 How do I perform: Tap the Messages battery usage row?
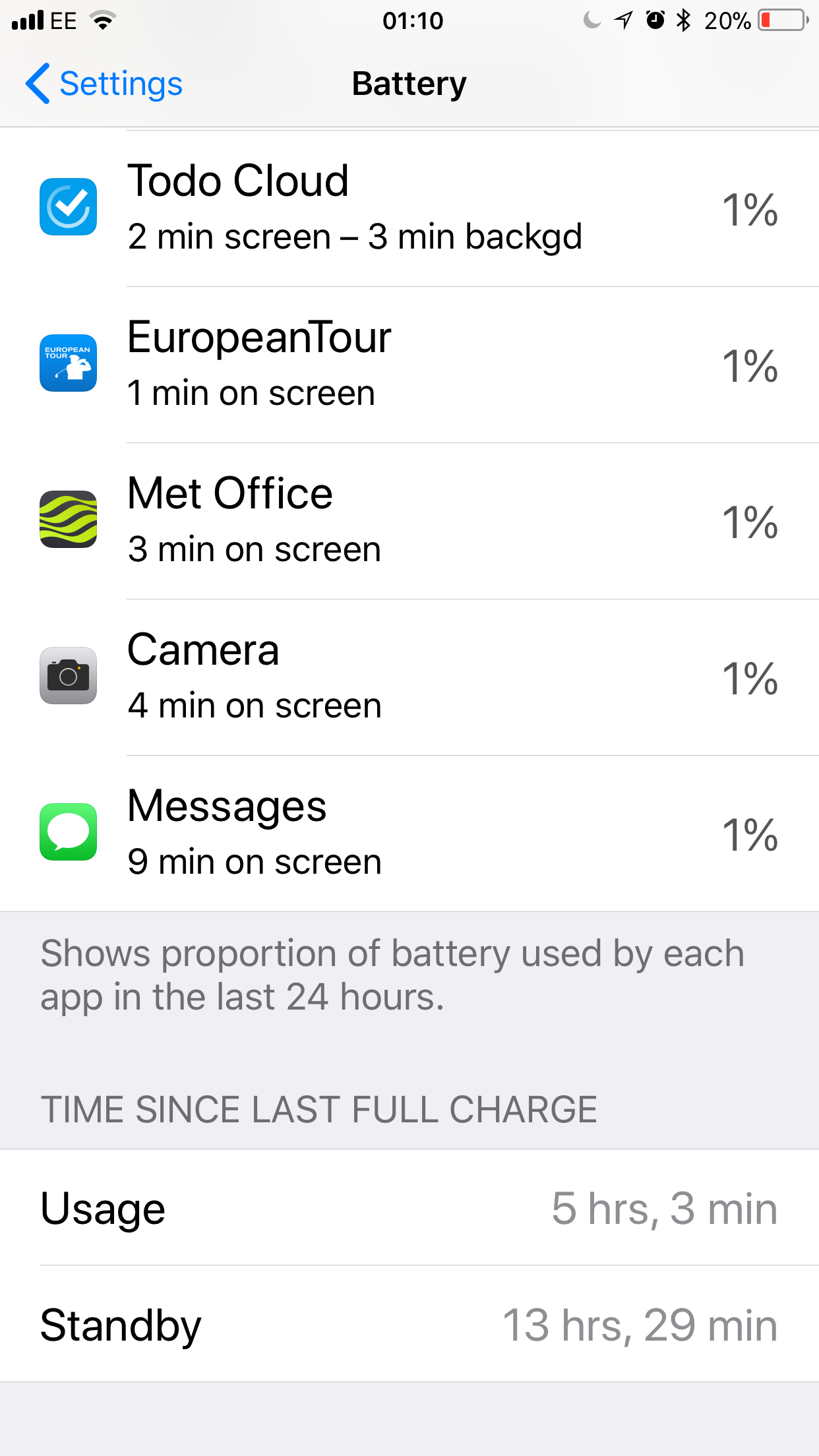pyautogui.click(x=409, y=834)
